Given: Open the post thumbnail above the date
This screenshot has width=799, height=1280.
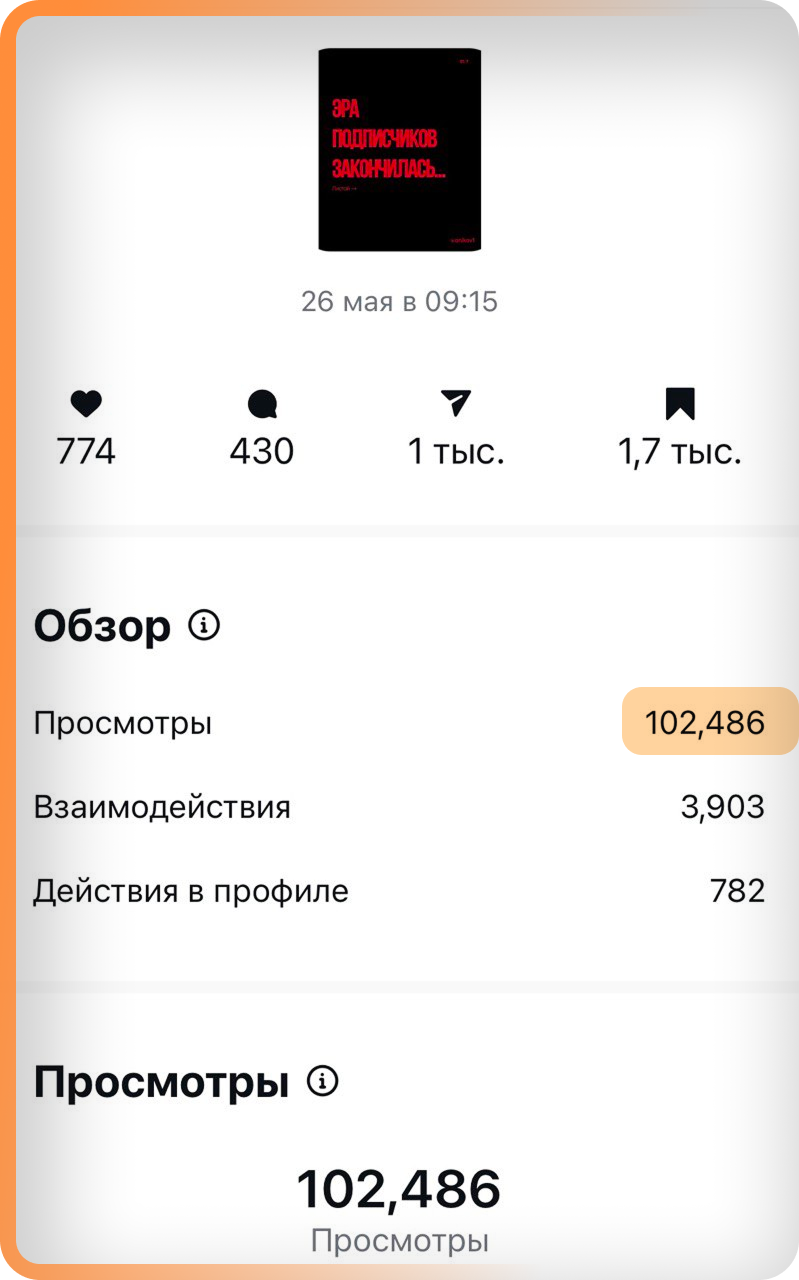Looking at the screenshot, I should (x=400, y=150).
